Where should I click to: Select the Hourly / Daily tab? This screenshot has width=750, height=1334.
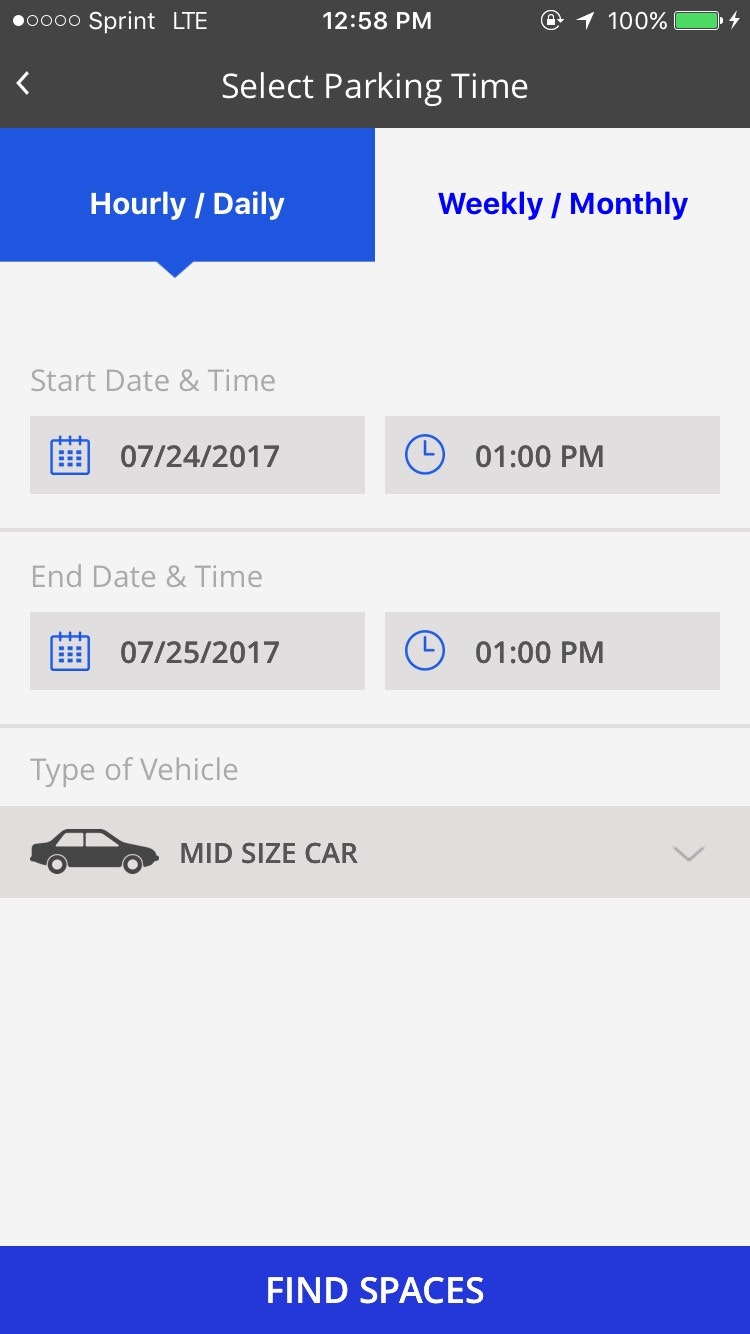tap(187, 204)
